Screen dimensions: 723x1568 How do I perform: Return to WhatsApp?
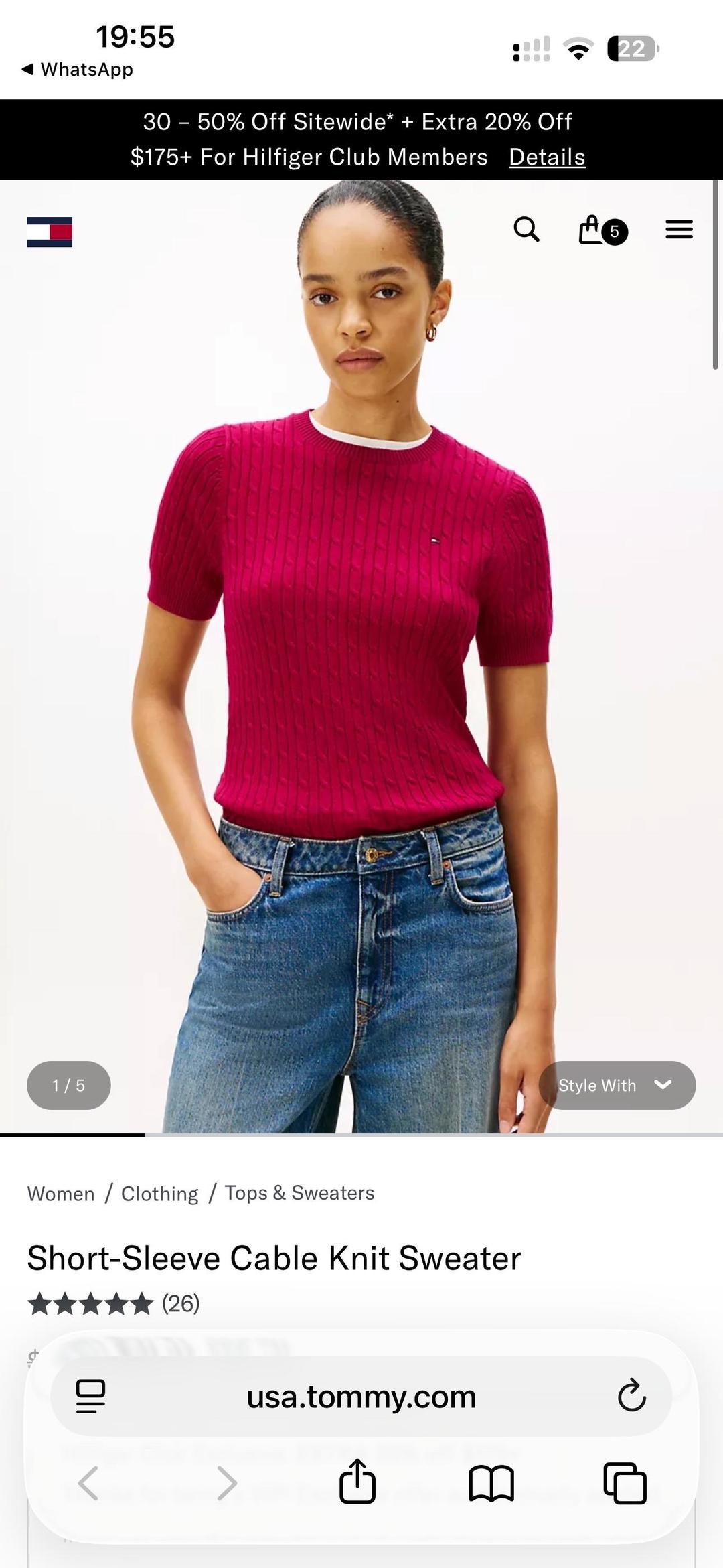click(77, 69)
